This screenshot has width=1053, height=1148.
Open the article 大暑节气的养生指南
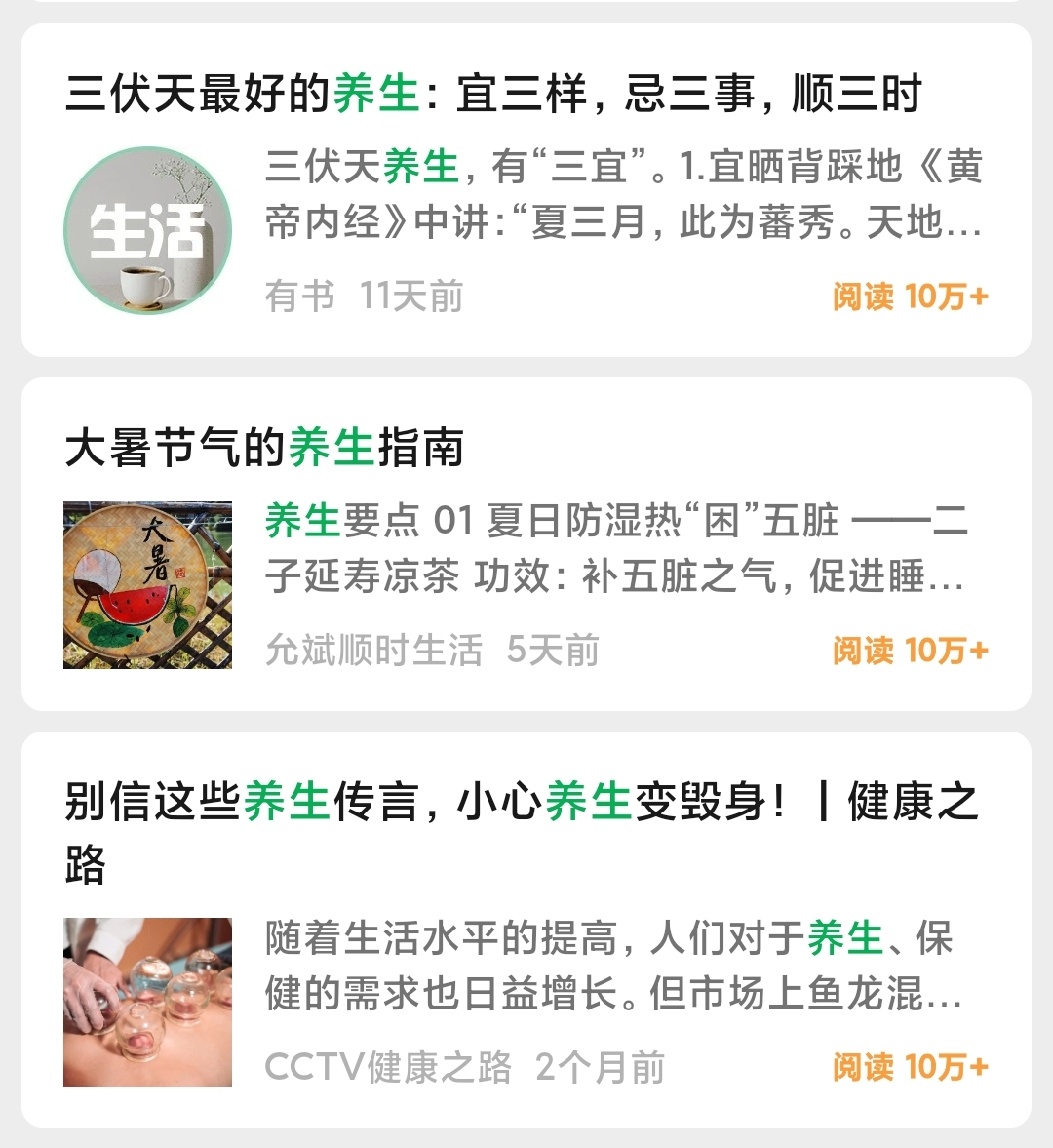[264, 449]
